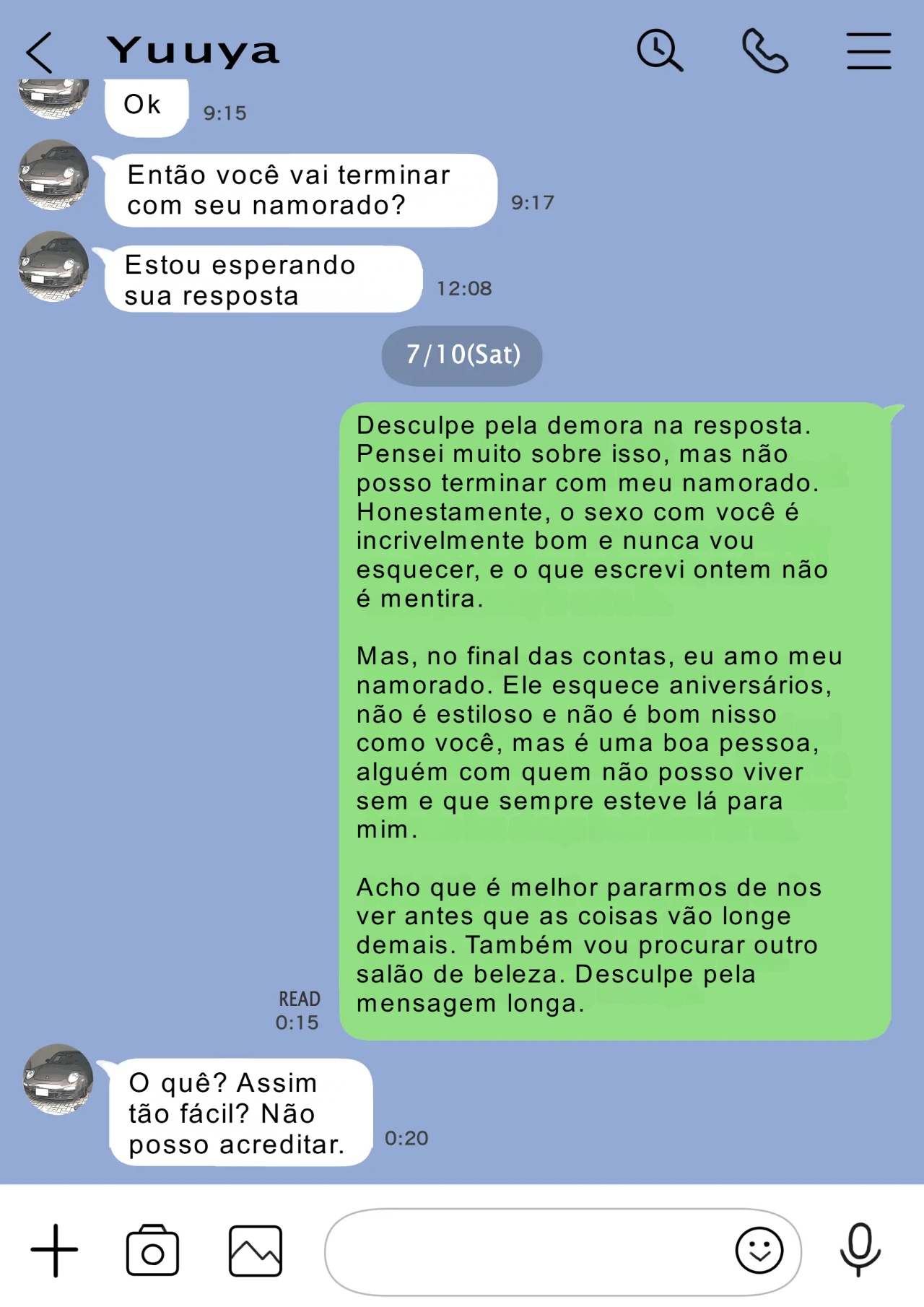Open the emoji and sticker picker
Screen dimensions: 924x1307
pyautogui.click(x=759, y=1251)
